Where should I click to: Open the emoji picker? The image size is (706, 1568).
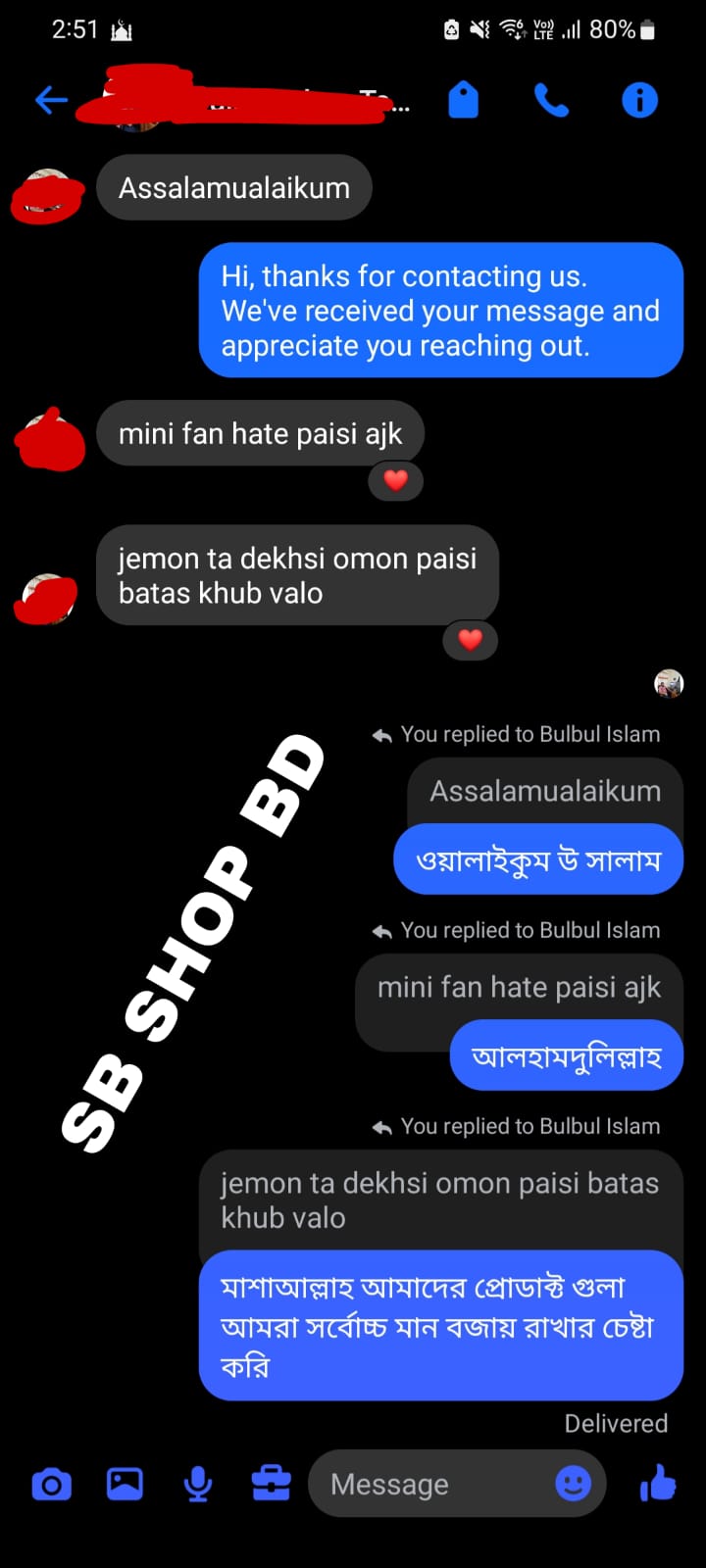[573, 1484]
